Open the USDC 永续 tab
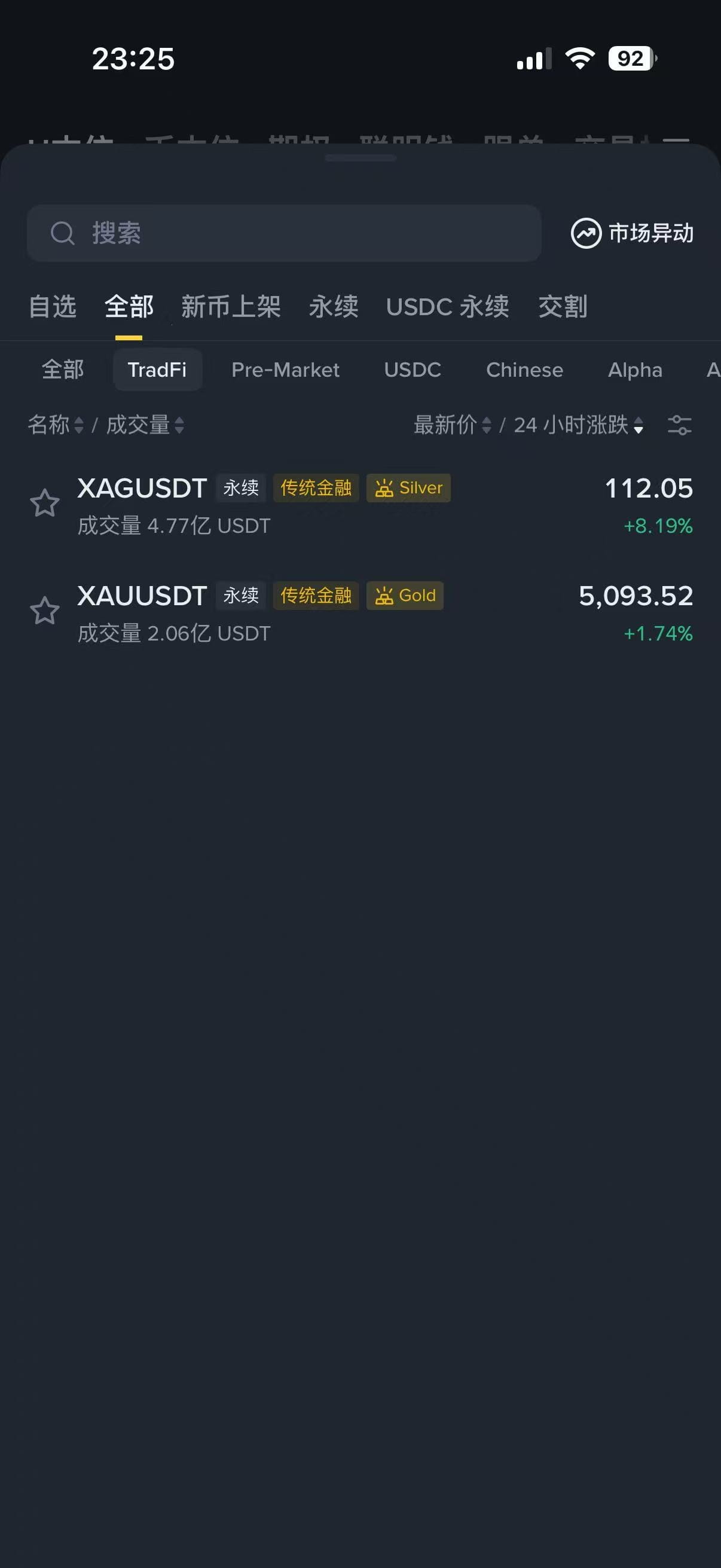This screenshot has width=721, height=1568. [x=447, y=306]
